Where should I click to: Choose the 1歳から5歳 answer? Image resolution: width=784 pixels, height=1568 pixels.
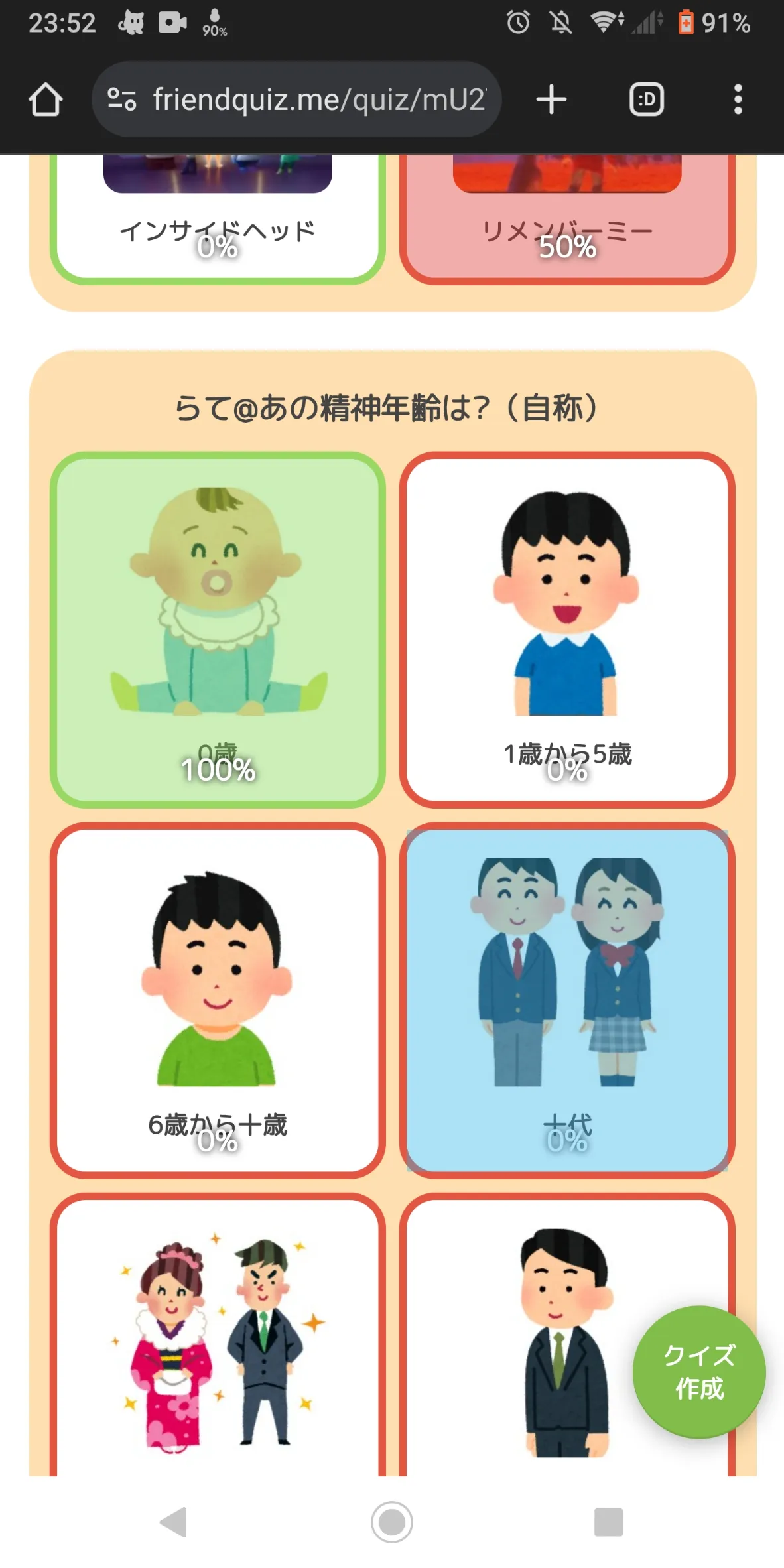pyautogui.click(x=567, y=630)
